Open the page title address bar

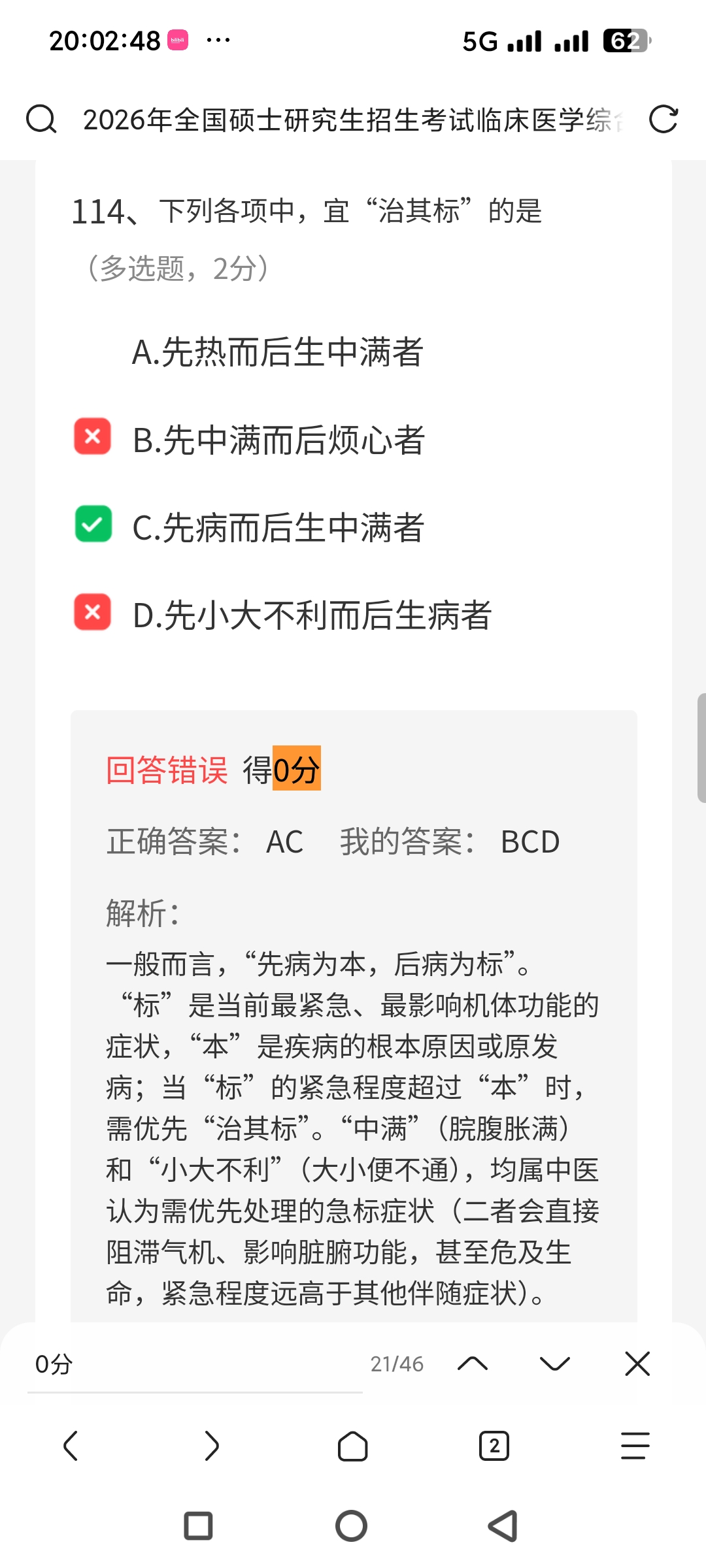pos(353,120)
